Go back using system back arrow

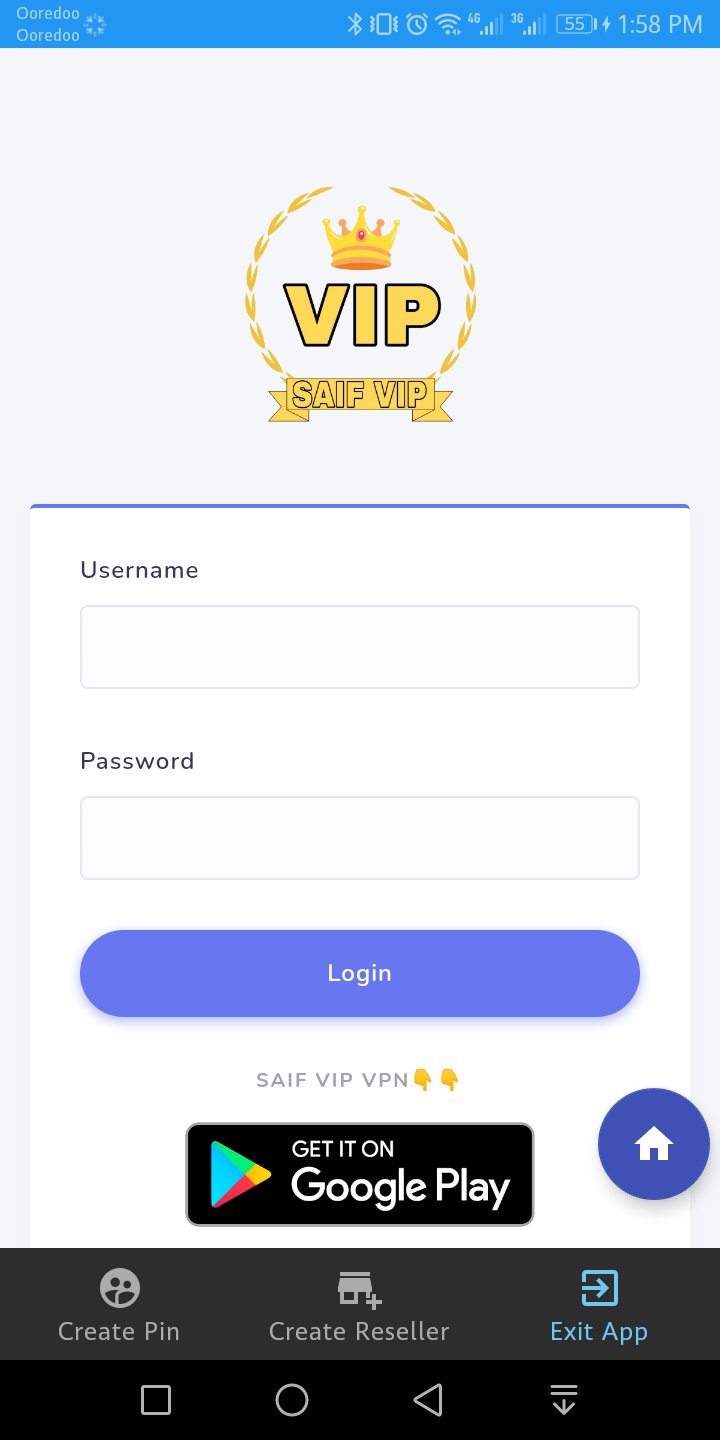point(428,1400)
